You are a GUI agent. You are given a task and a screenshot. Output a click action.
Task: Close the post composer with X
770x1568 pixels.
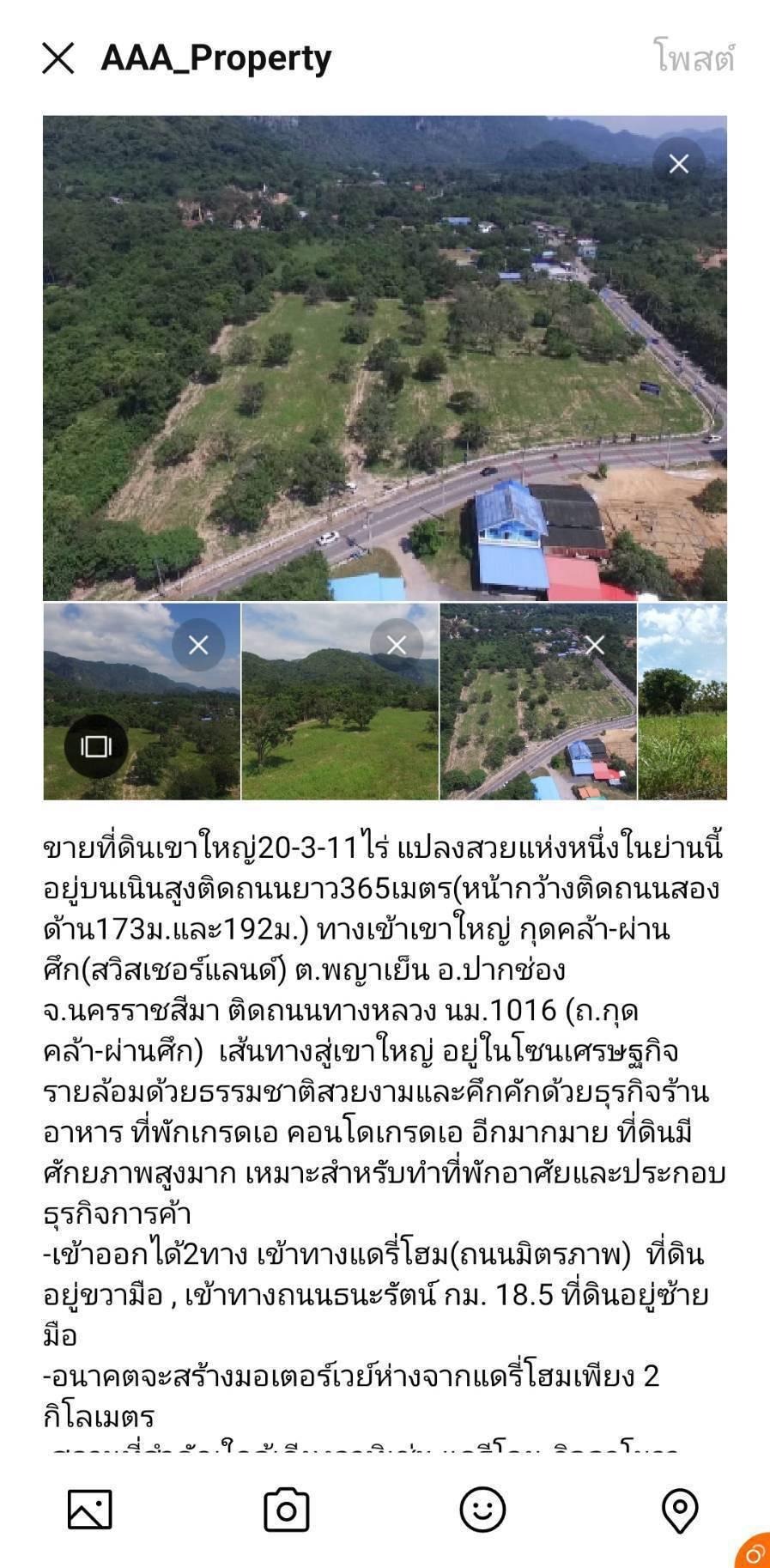coord(58,58)
